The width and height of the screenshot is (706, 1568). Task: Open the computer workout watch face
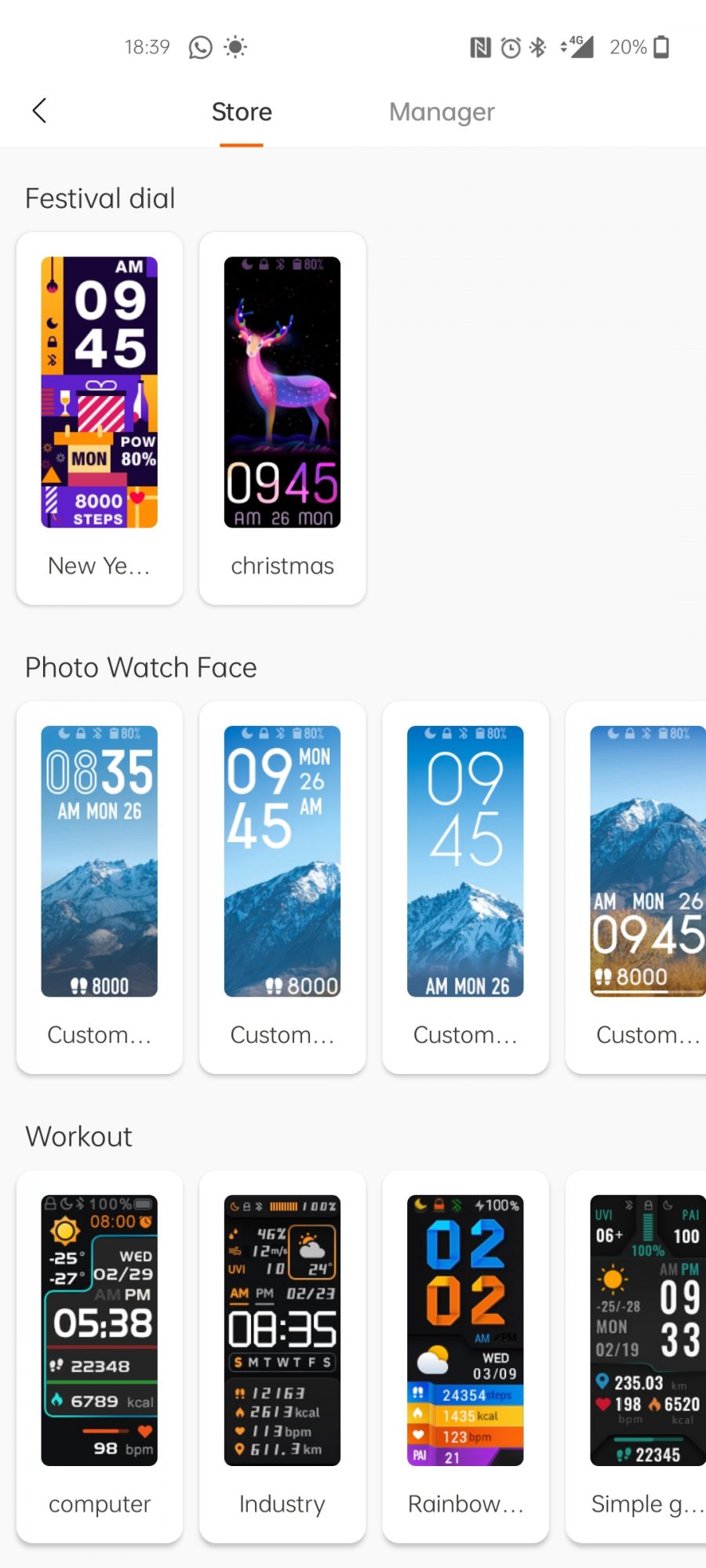click(100, 1355)
